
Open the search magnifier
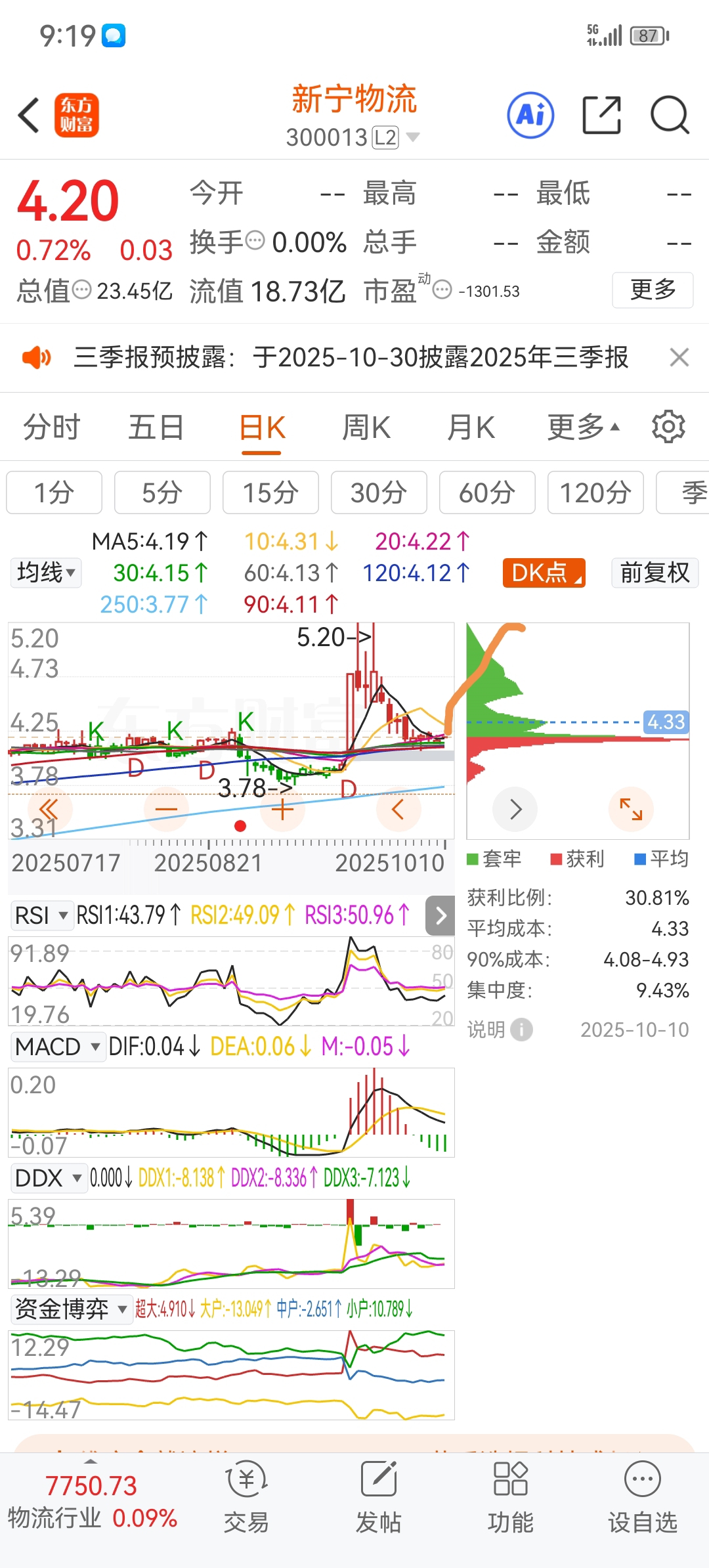[x=669, y=116]
